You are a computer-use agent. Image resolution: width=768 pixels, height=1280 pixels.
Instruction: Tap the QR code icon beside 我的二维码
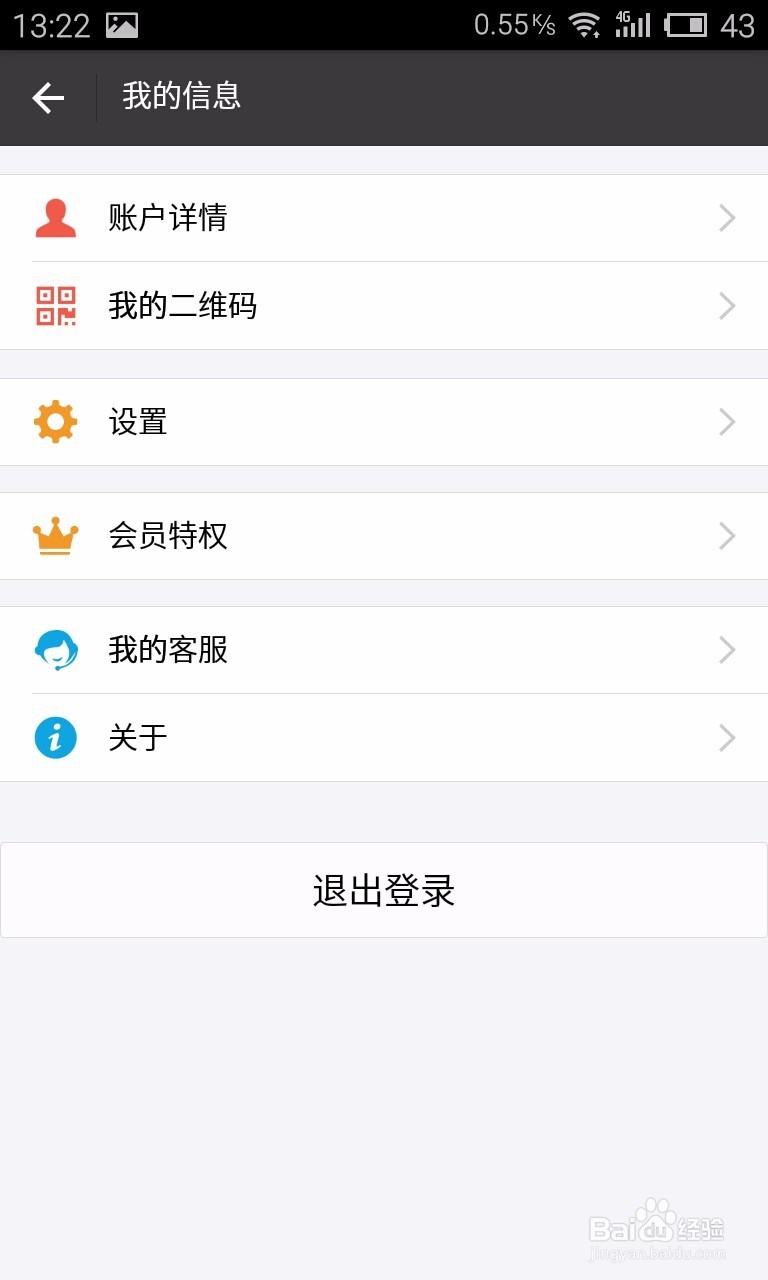(x=55, y=305)
